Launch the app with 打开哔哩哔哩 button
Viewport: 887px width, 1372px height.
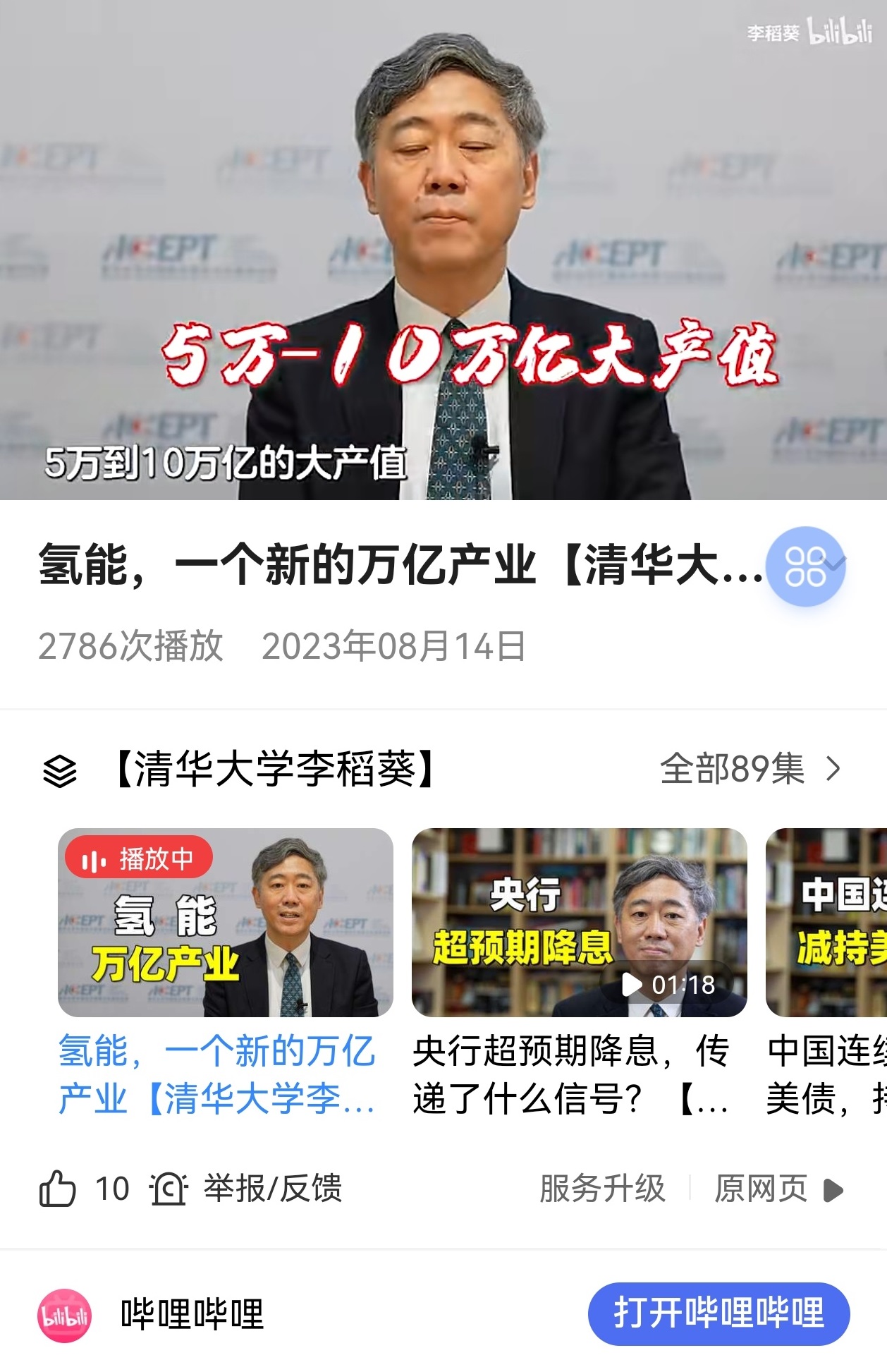pyautogui.click(x=718, y=1313)
